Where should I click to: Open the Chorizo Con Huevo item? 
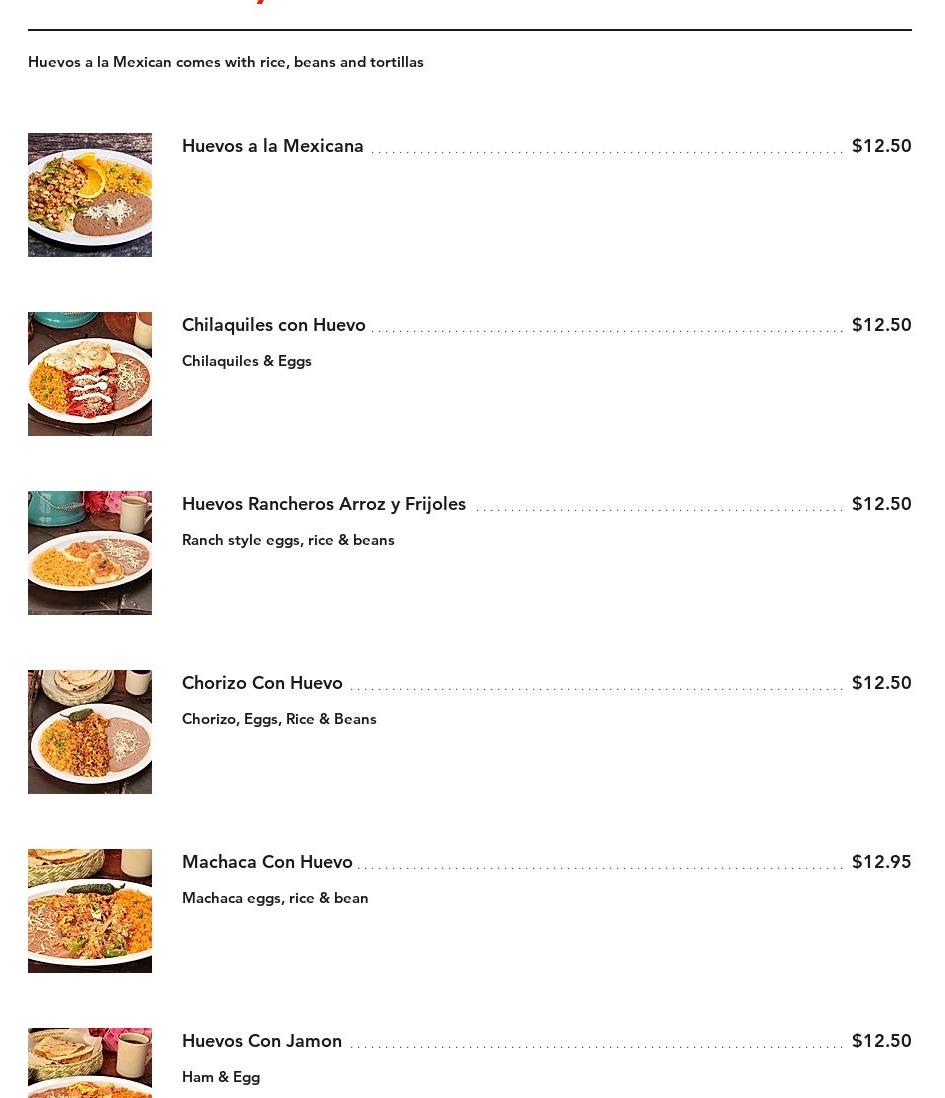point(262,683)
